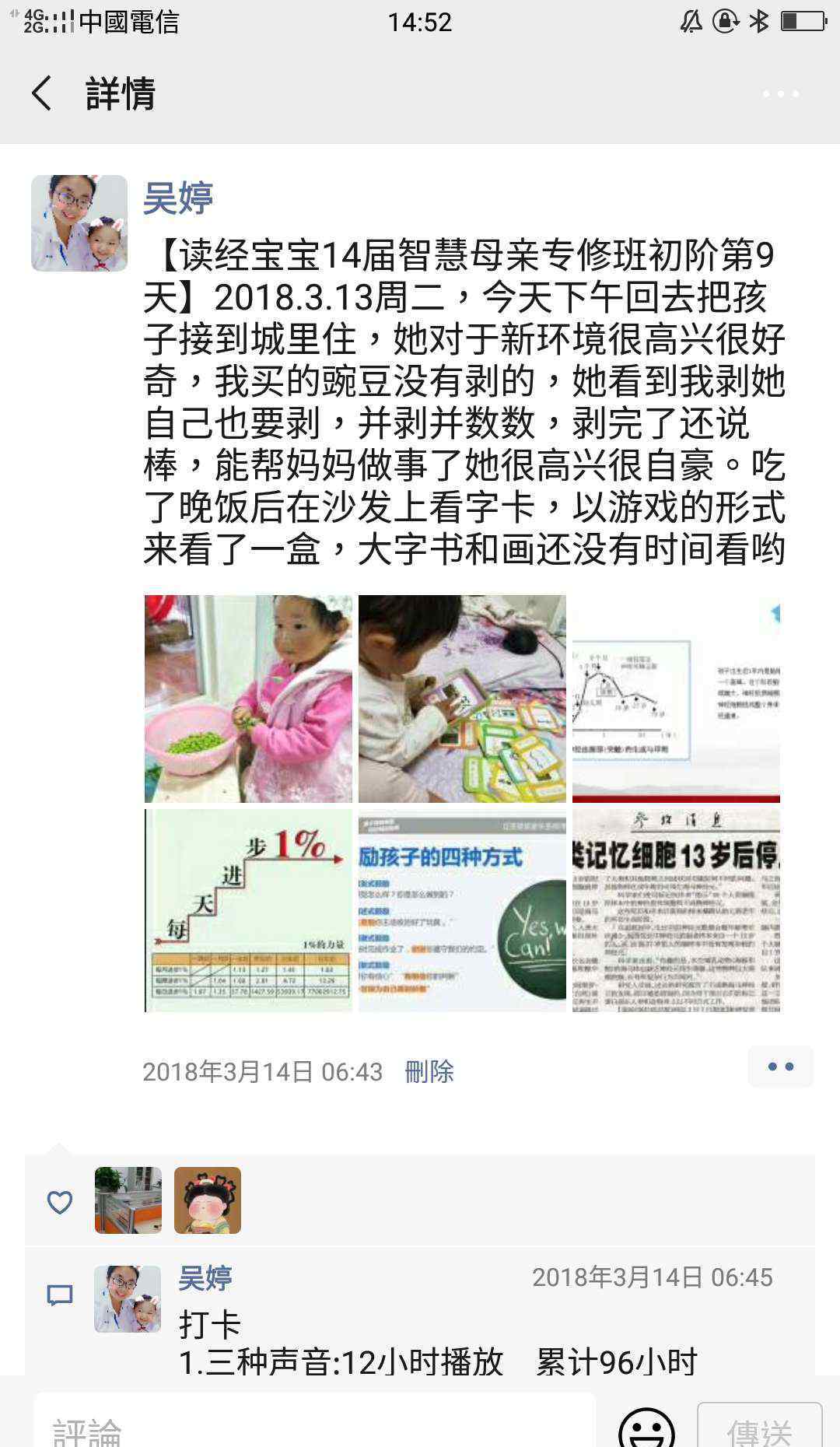840x1447 pixels.
Task: Delete this post via 刪除
Action: click(429, 1071)
